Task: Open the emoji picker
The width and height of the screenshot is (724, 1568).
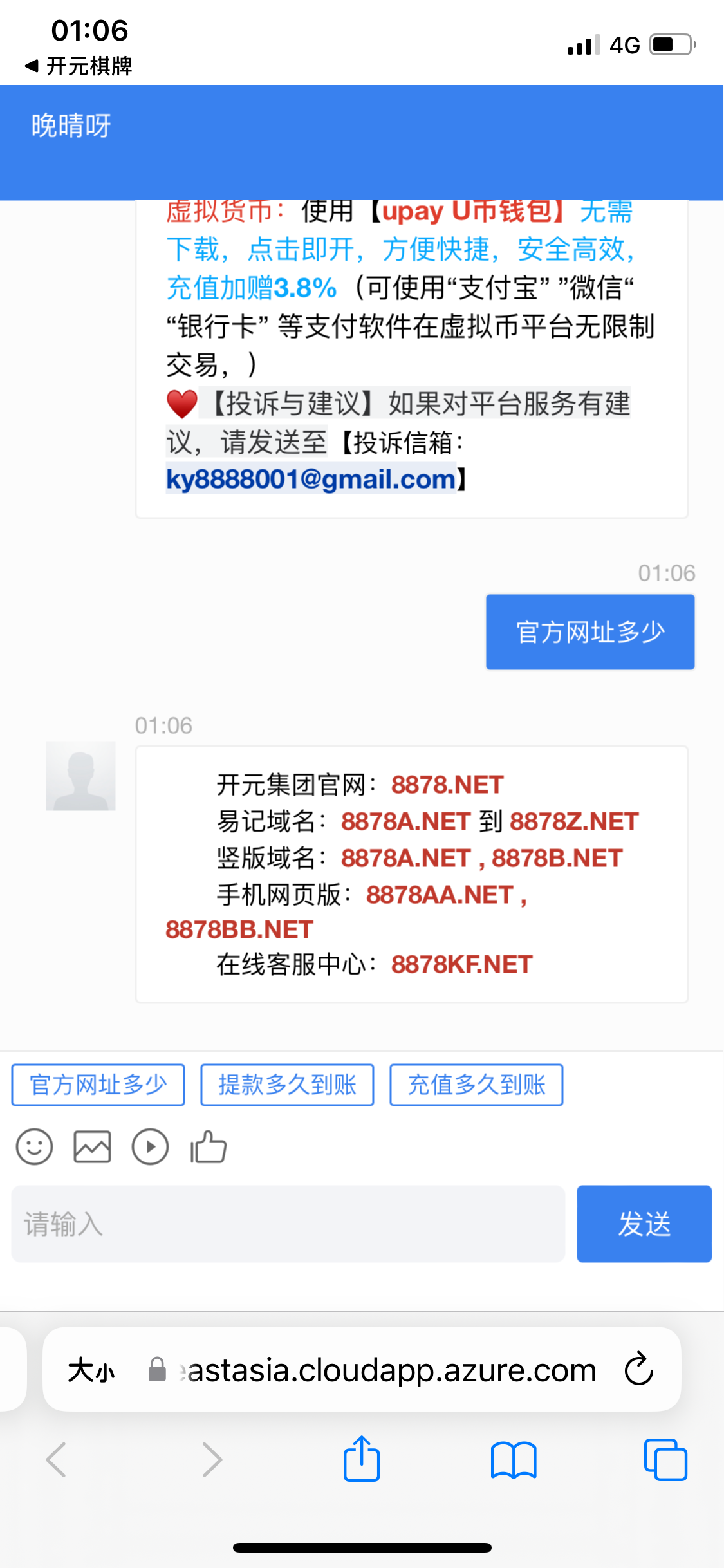Action: coord(34,1147)
